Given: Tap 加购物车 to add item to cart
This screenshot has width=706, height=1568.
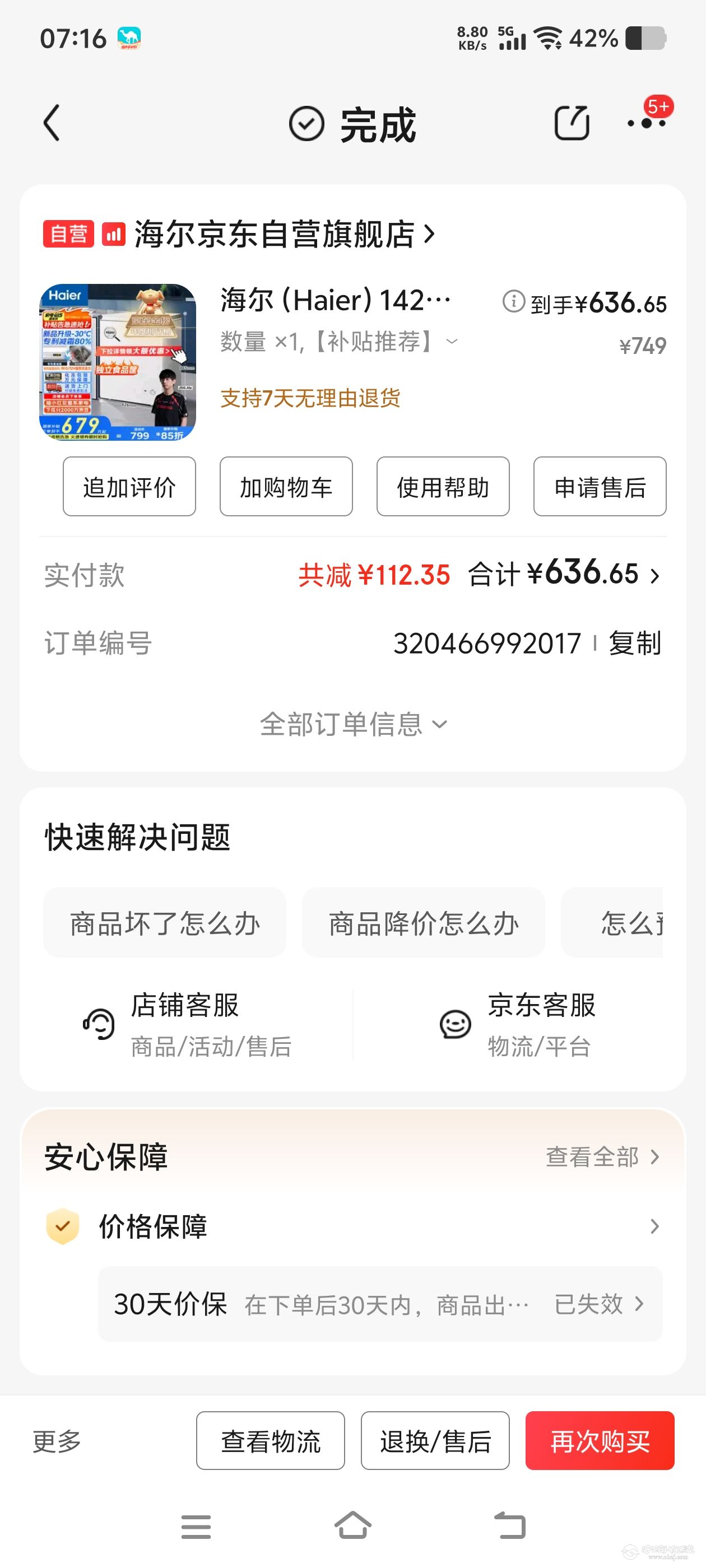Looking at the screenshot, I should (286, 487).
